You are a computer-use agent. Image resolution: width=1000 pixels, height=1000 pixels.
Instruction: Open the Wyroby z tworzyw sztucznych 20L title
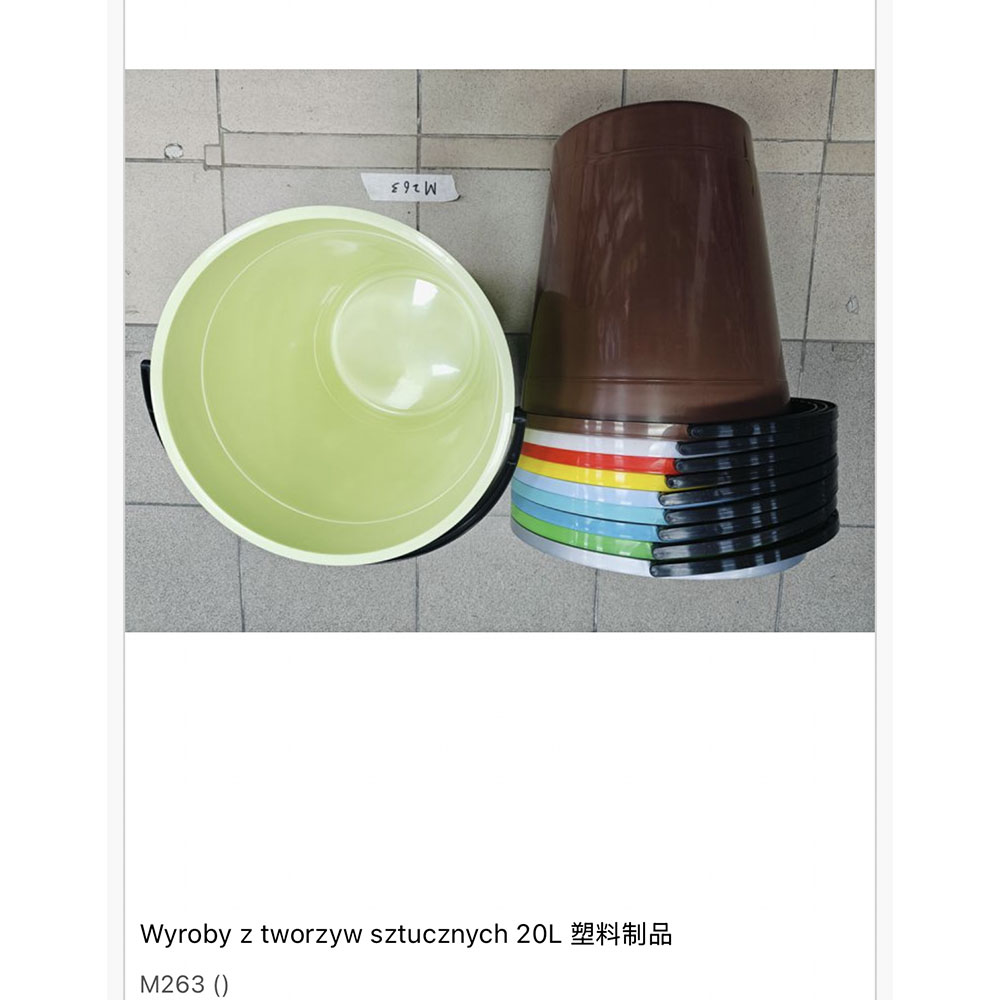point(405,935)
